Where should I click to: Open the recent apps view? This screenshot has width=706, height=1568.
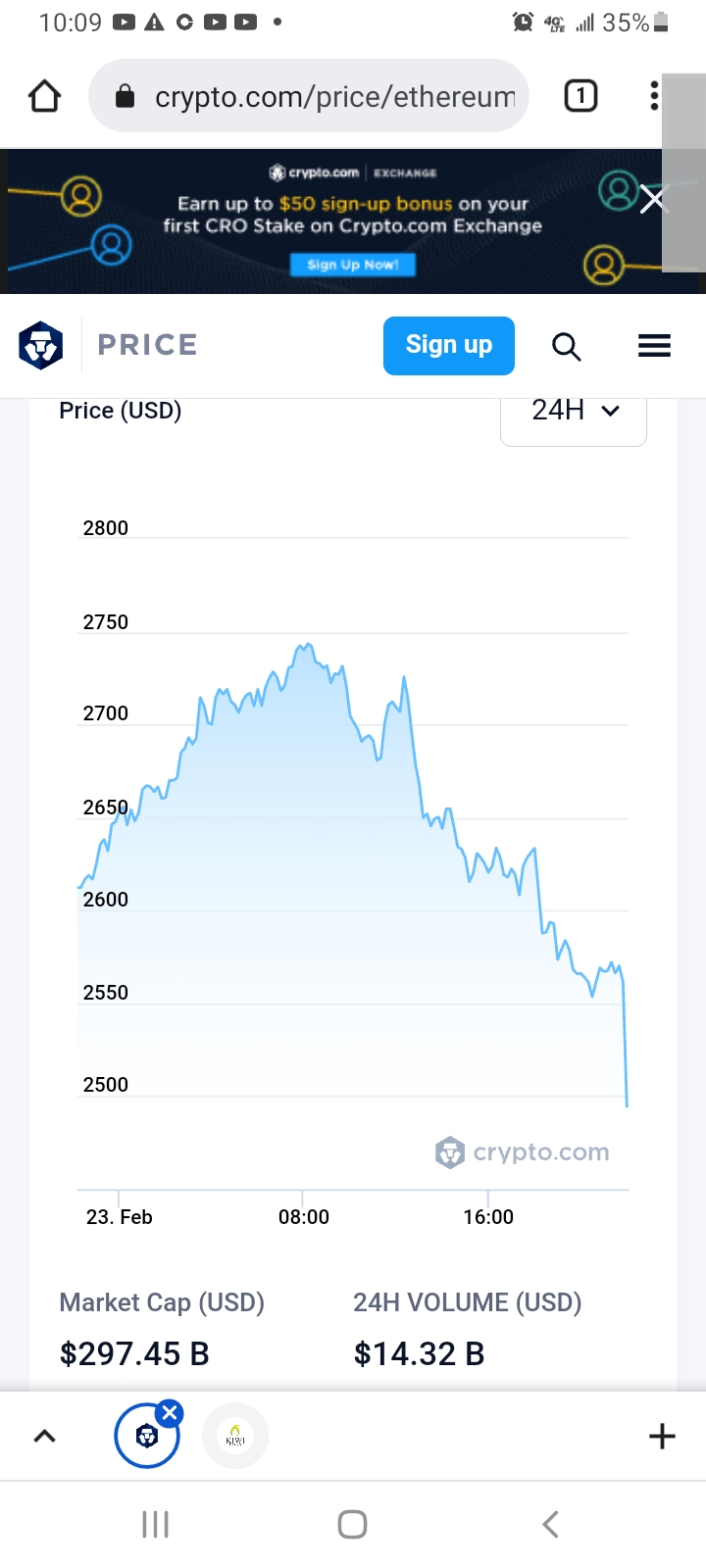click(x=155, y=1524)
